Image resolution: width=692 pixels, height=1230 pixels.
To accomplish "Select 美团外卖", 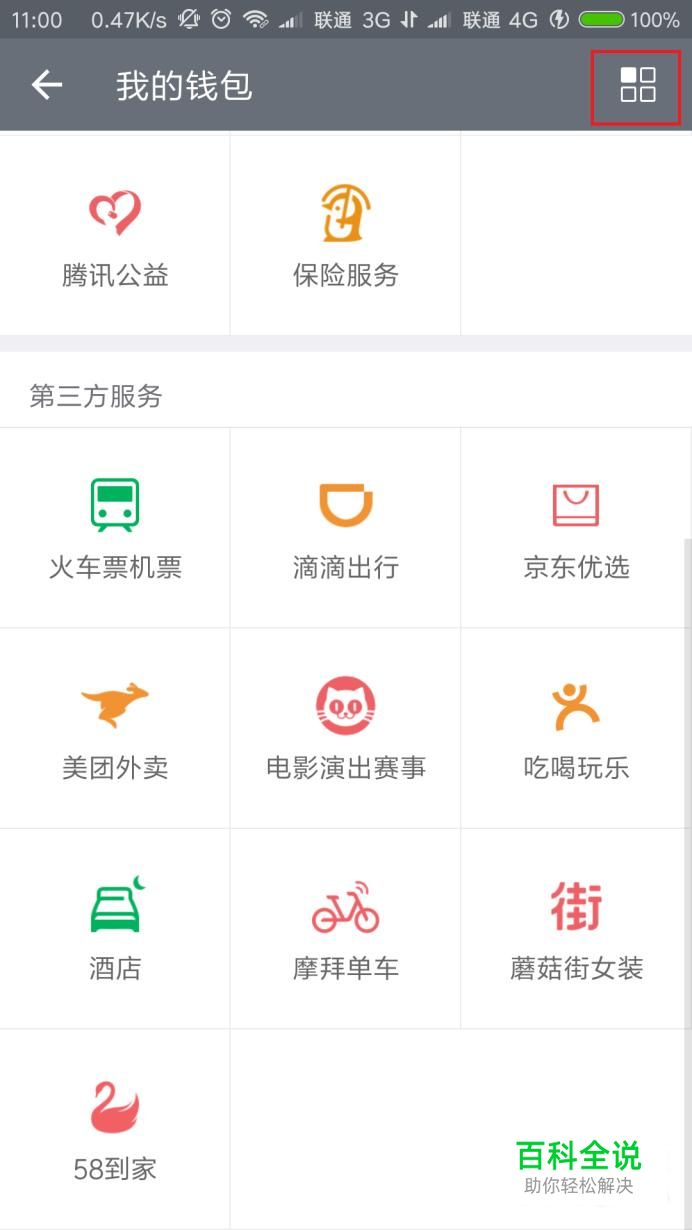I will (x=115, y=728).
